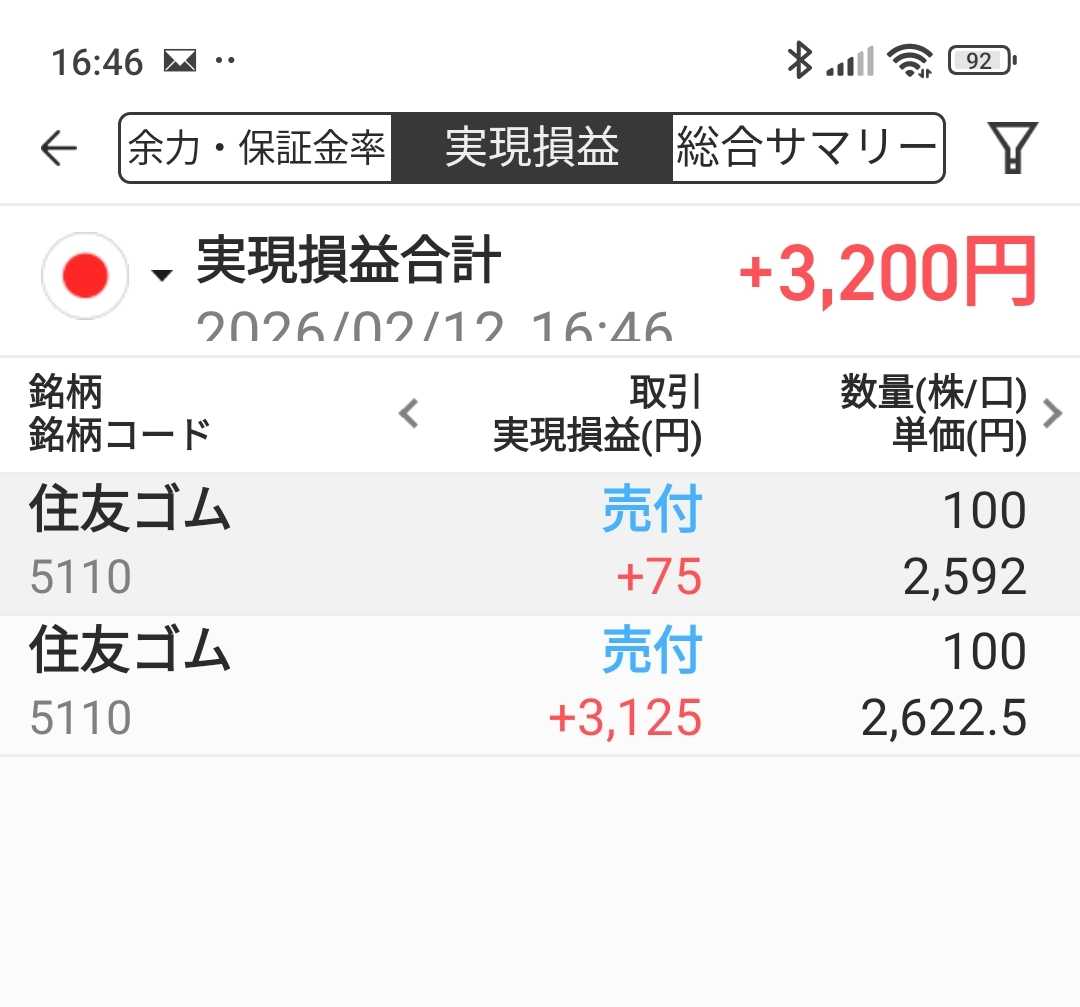Switch to the 余力・保証金率 tab
The image size is (1080, 1007).
(256, 148)
